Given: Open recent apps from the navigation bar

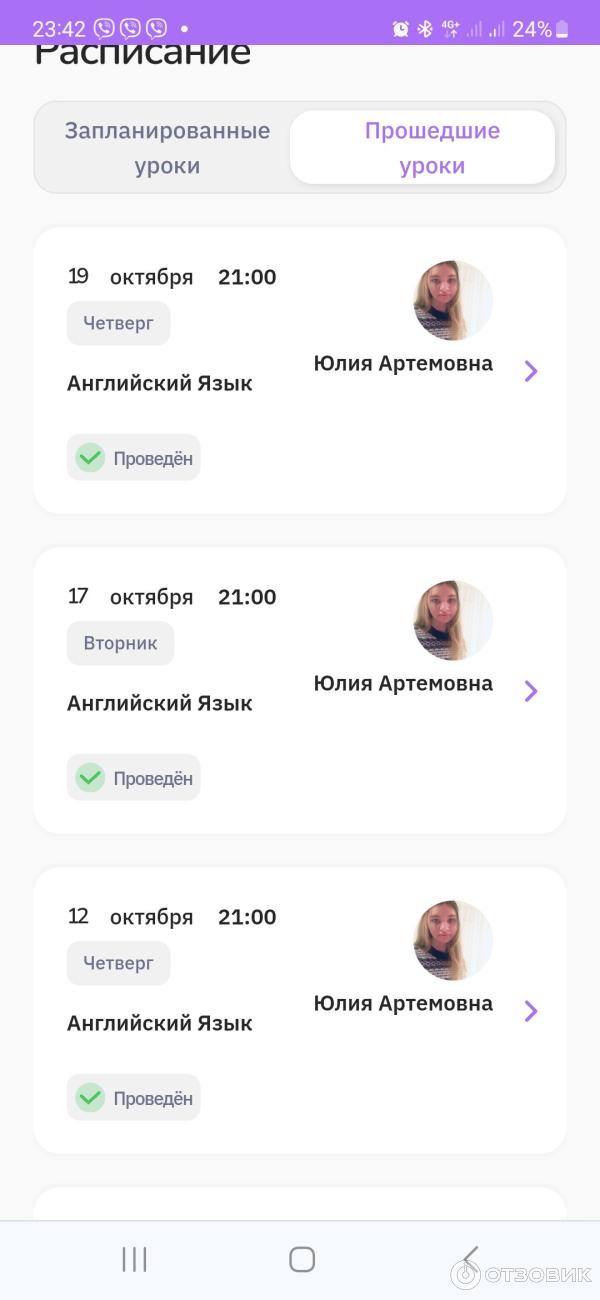Looking at the screenshot, I should (134, 1259).
